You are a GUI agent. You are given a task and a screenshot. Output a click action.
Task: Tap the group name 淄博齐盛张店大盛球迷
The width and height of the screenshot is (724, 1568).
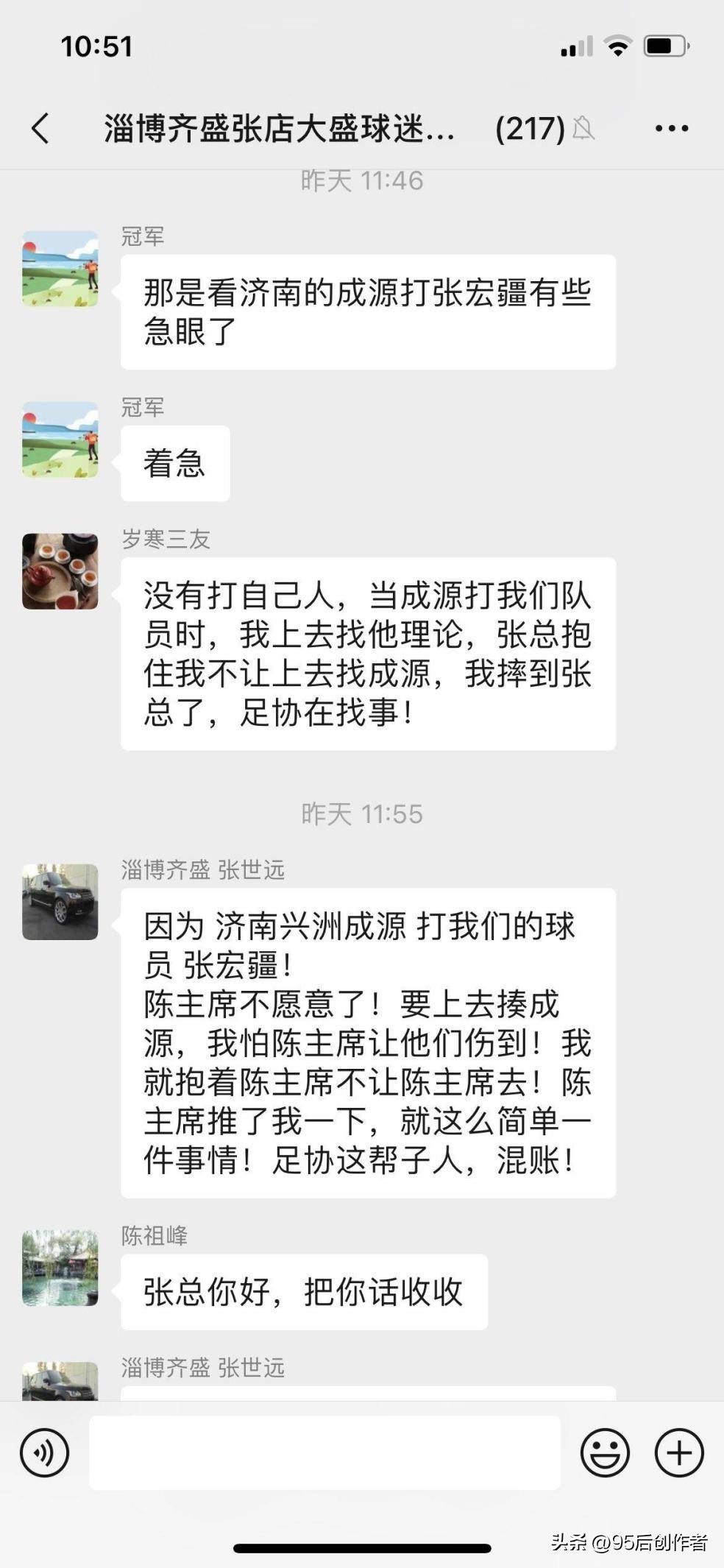point(280,129)
